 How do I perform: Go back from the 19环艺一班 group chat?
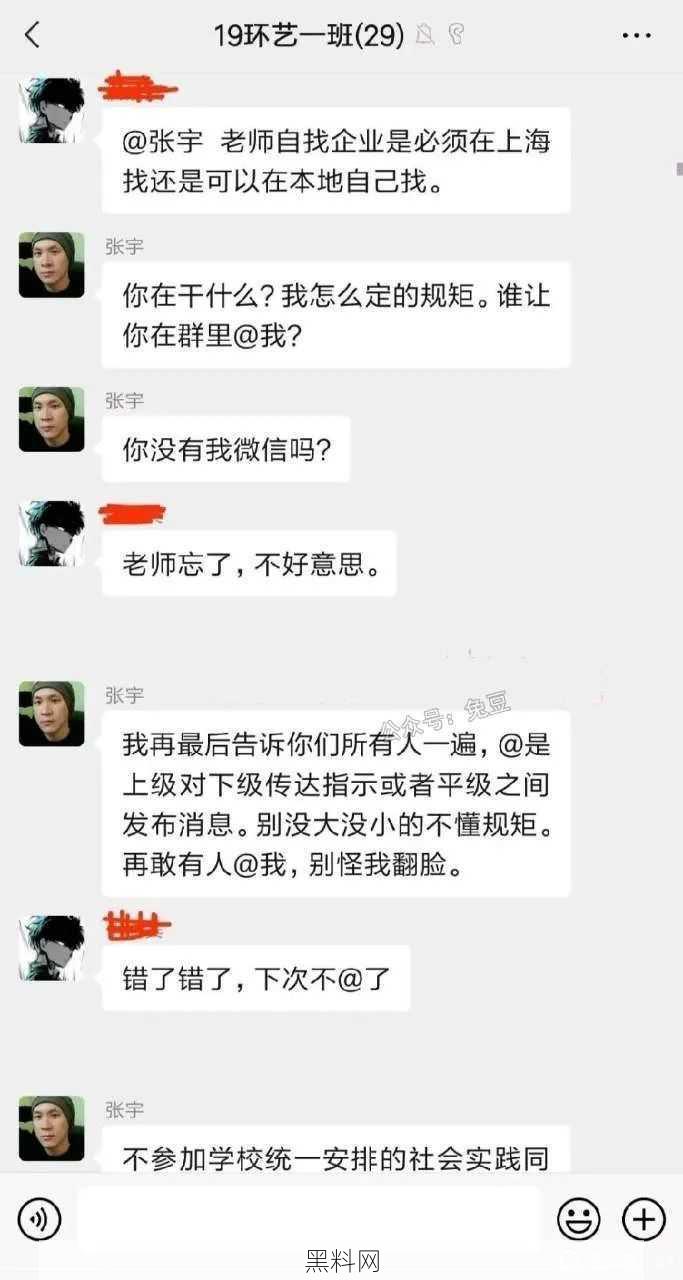click(x=32, y=36)
